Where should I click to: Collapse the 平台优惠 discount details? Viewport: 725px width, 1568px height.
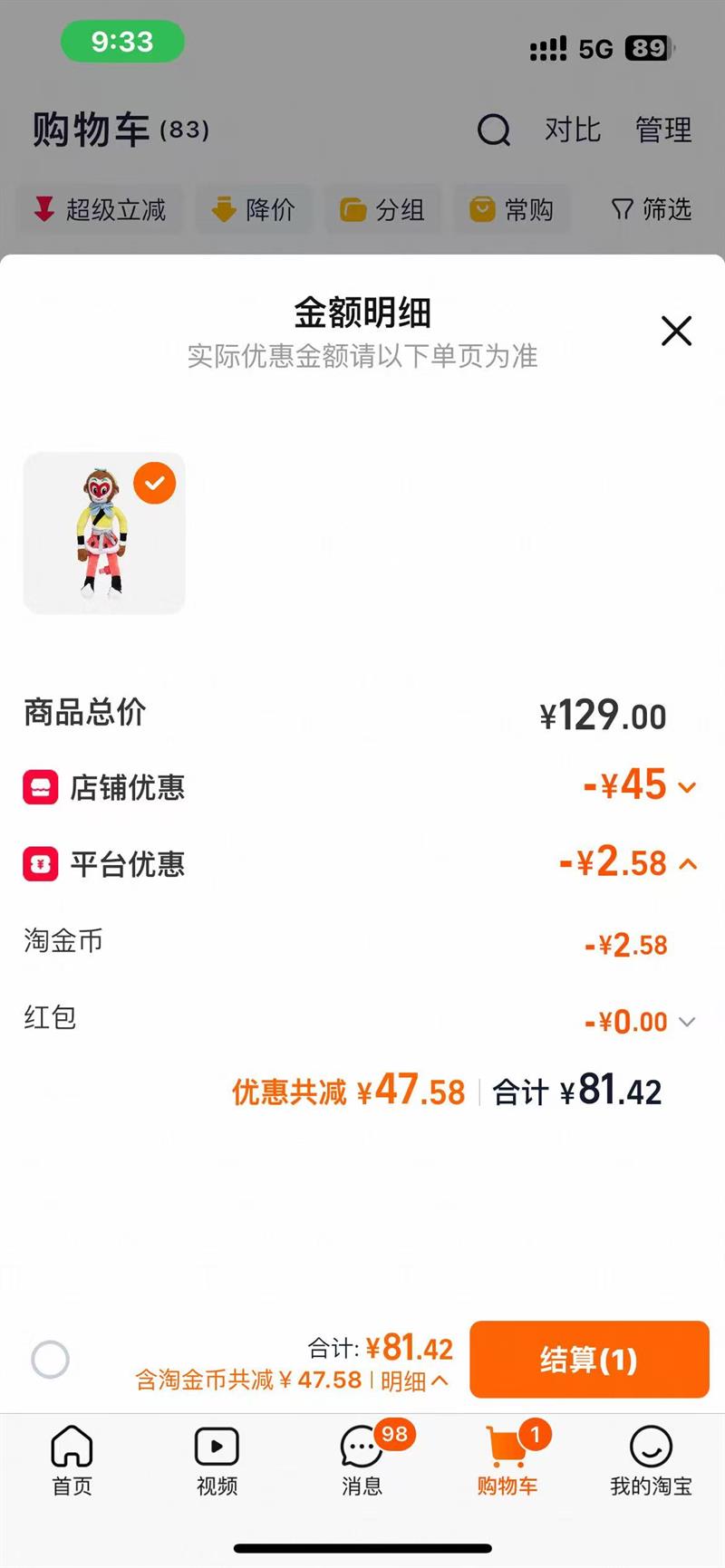click(x=687, y=864)
